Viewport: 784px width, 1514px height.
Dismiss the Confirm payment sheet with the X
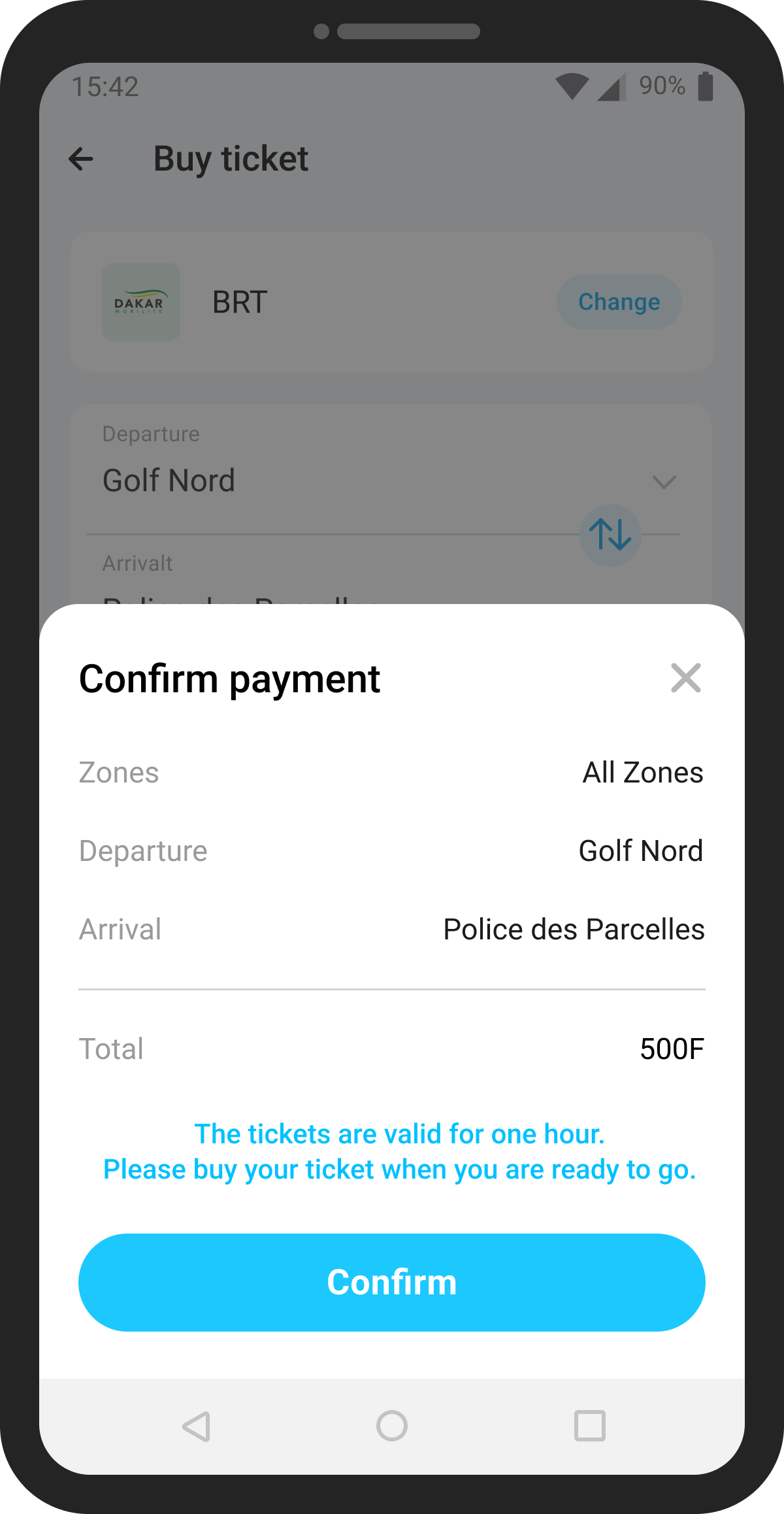click(686, 679)
